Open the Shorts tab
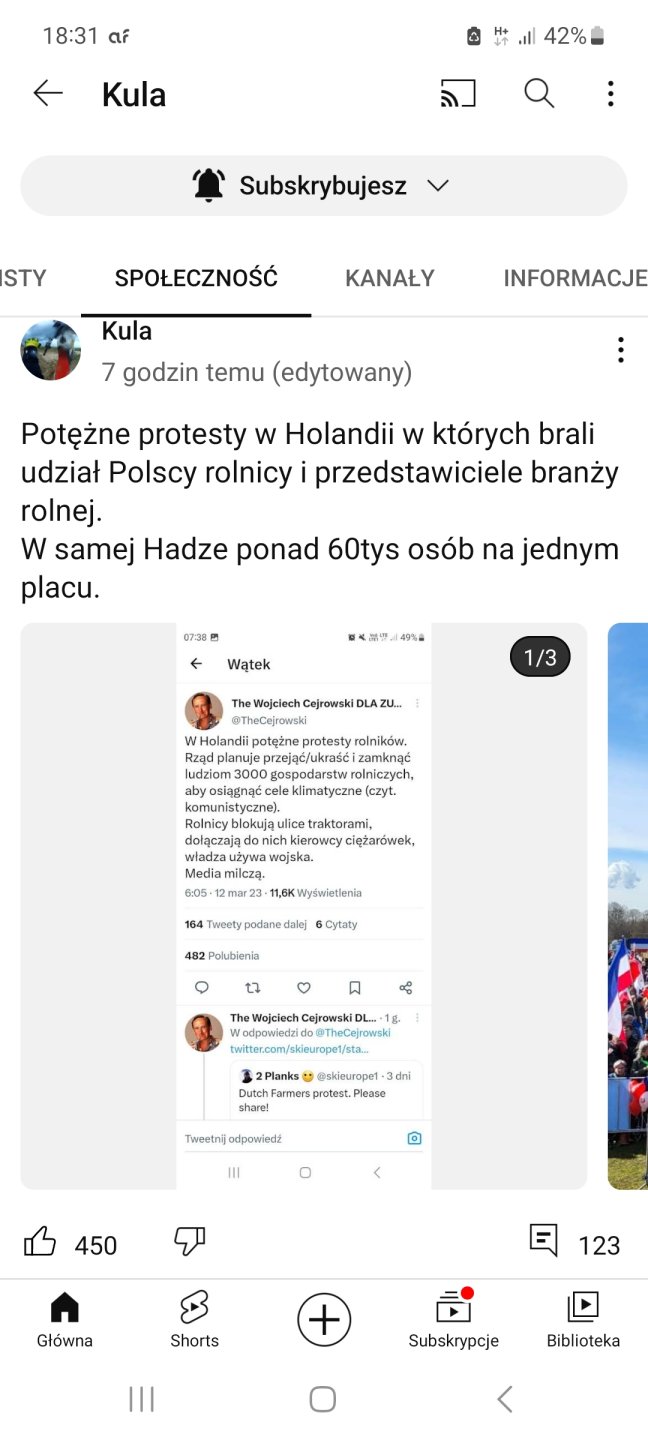648x1440 pixels. click(x=194, y=1319)
